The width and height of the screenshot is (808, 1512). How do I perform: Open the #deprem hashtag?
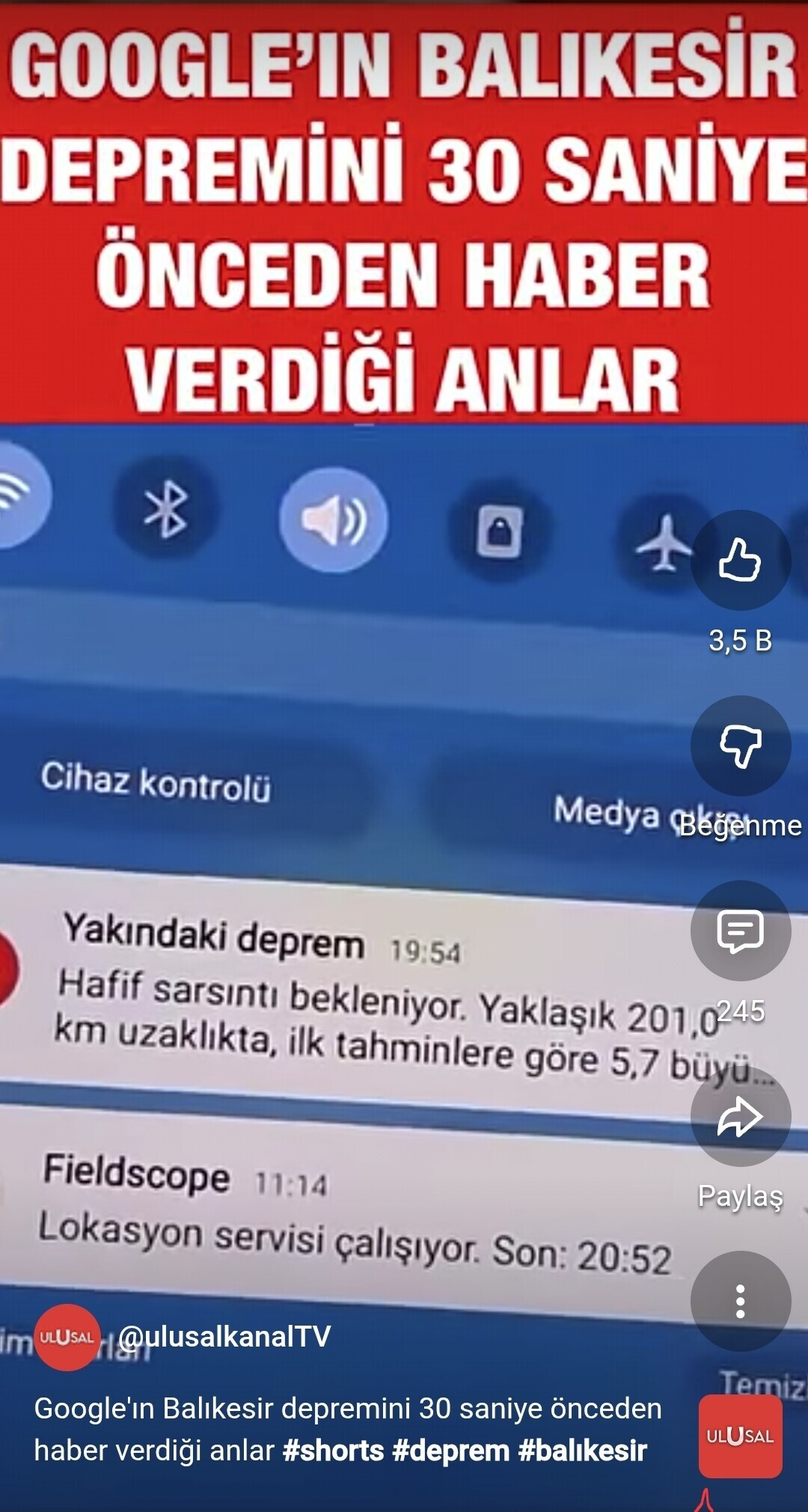pos(450,1451)
